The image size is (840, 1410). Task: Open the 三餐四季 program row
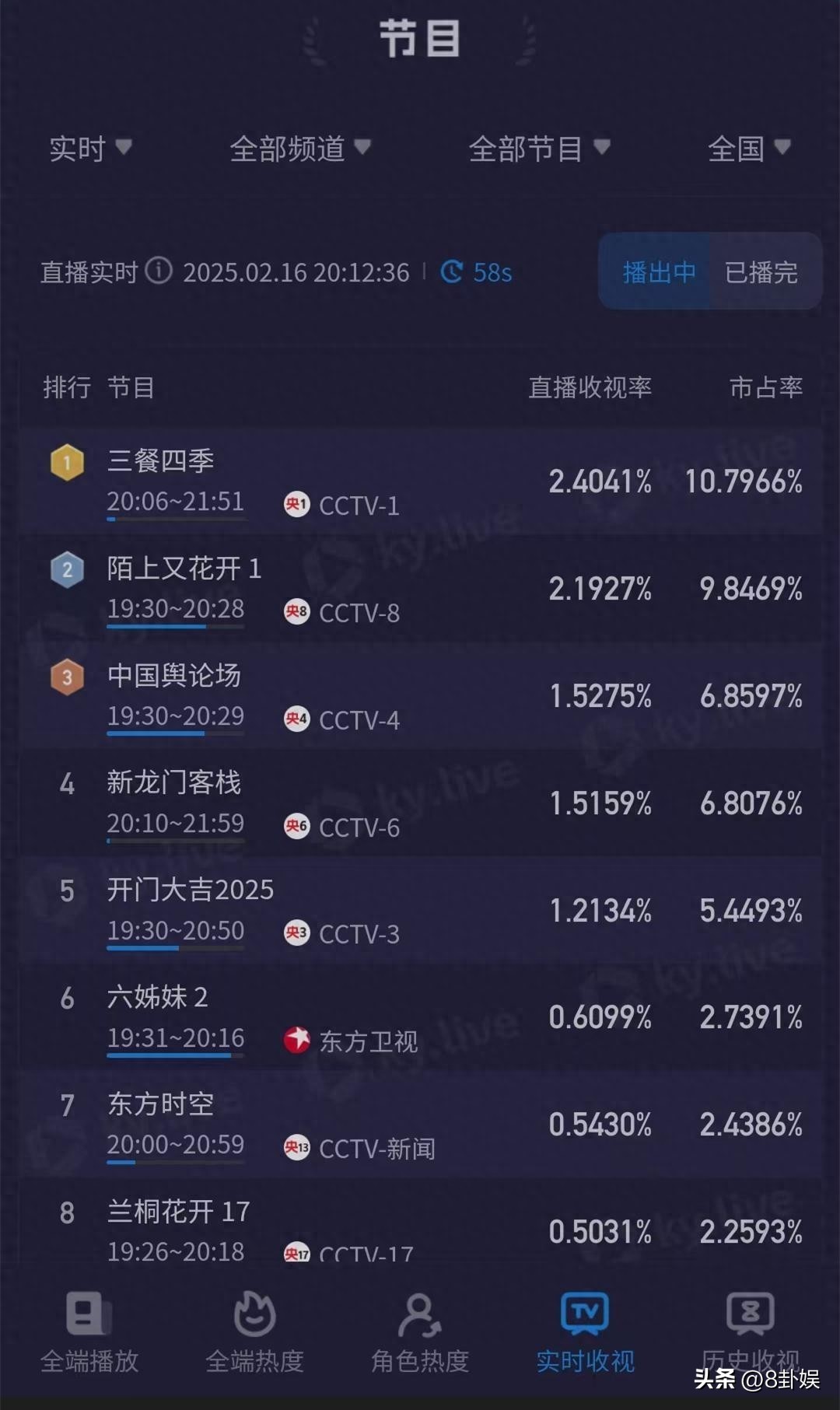point(420,481)
